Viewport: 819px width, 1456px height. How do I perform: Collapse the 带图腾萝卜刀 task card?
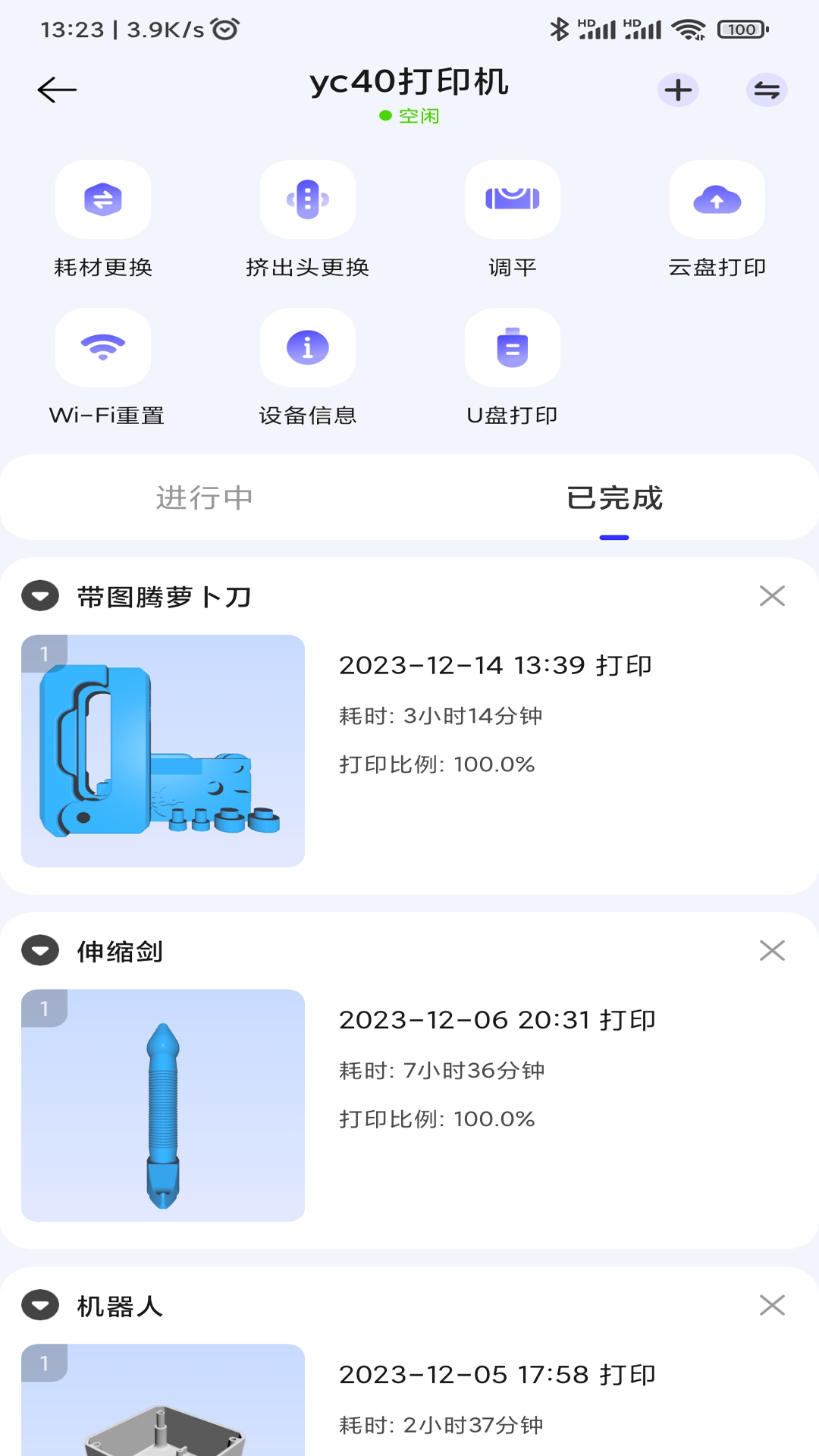click(40, 597)
